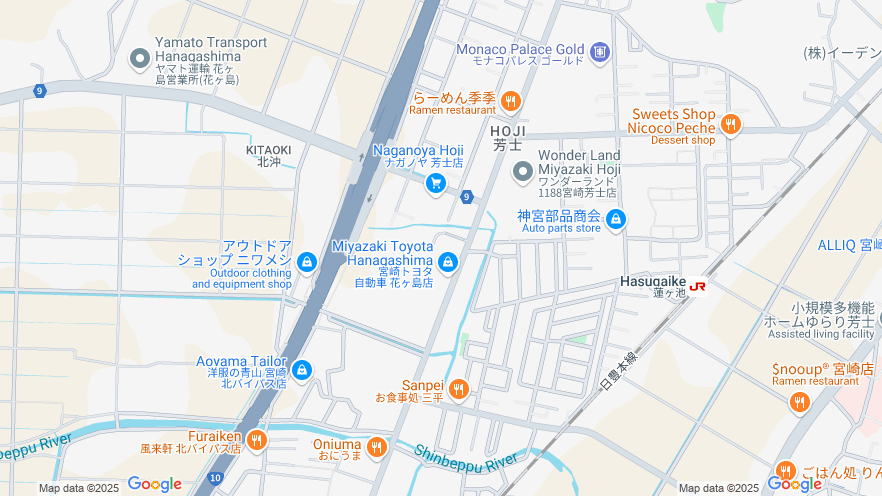The height and width of the screenshot is (496, 882).
Task: Tap the Sanpei restaurant pin
Action: (459, 389)
